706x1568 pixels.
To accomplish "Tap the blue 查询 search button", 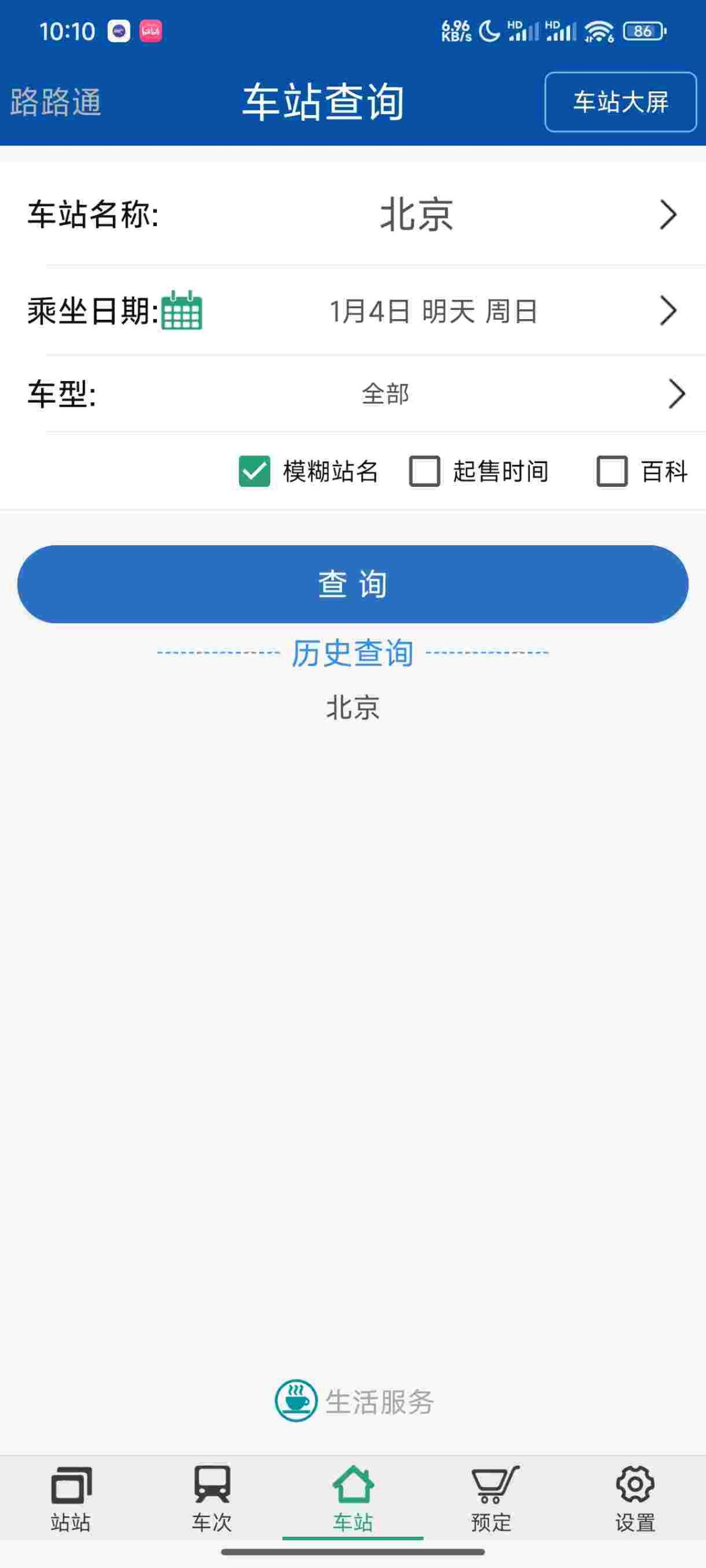I will [353, 584].
